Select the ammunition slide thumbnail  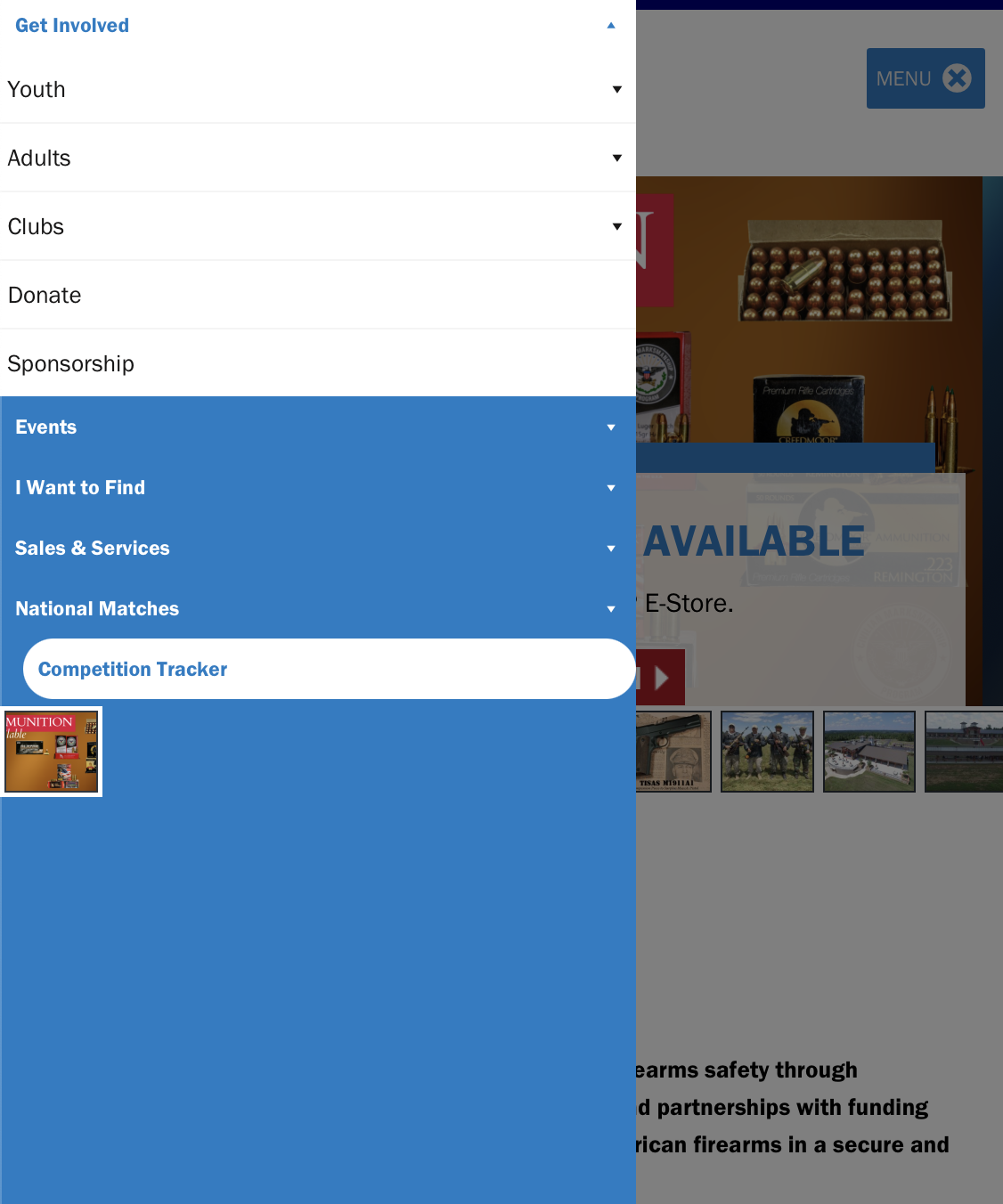52,752
